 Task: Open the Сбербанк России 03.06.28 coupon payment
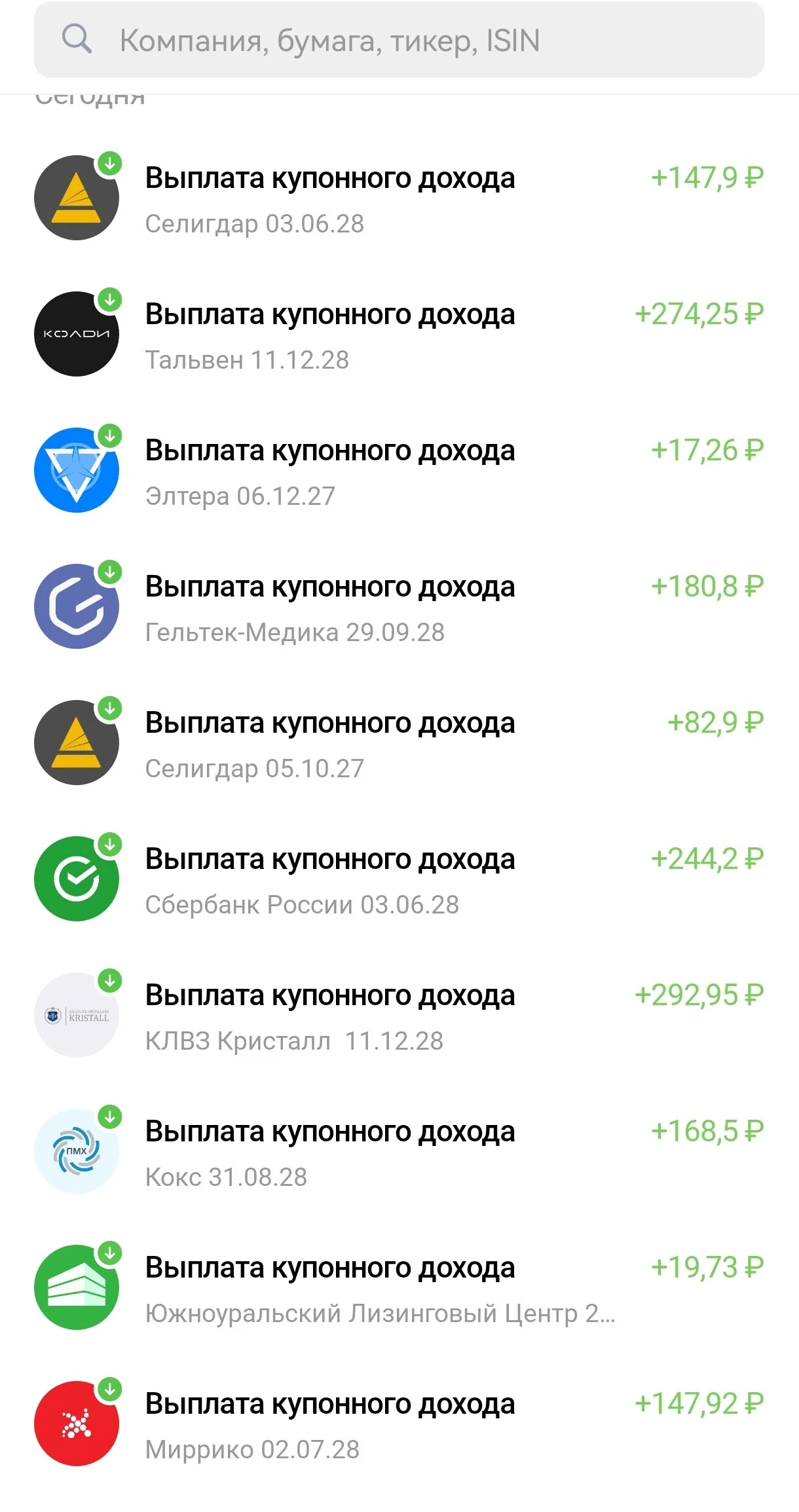tap(399, 879)
